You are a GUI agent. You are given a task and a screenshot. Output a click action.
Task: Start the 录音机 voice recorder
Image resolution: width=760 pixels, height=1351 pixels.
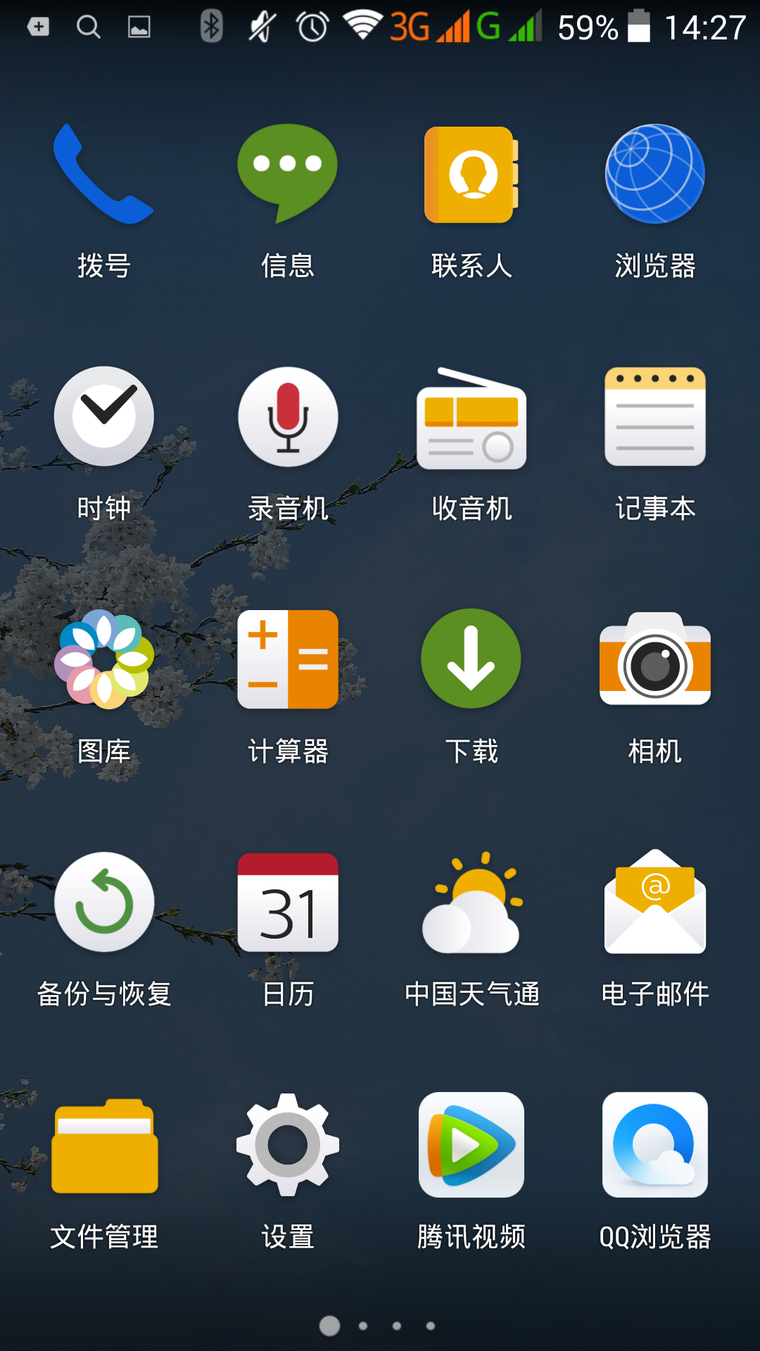pyautogui.click(x=288, y=417)
